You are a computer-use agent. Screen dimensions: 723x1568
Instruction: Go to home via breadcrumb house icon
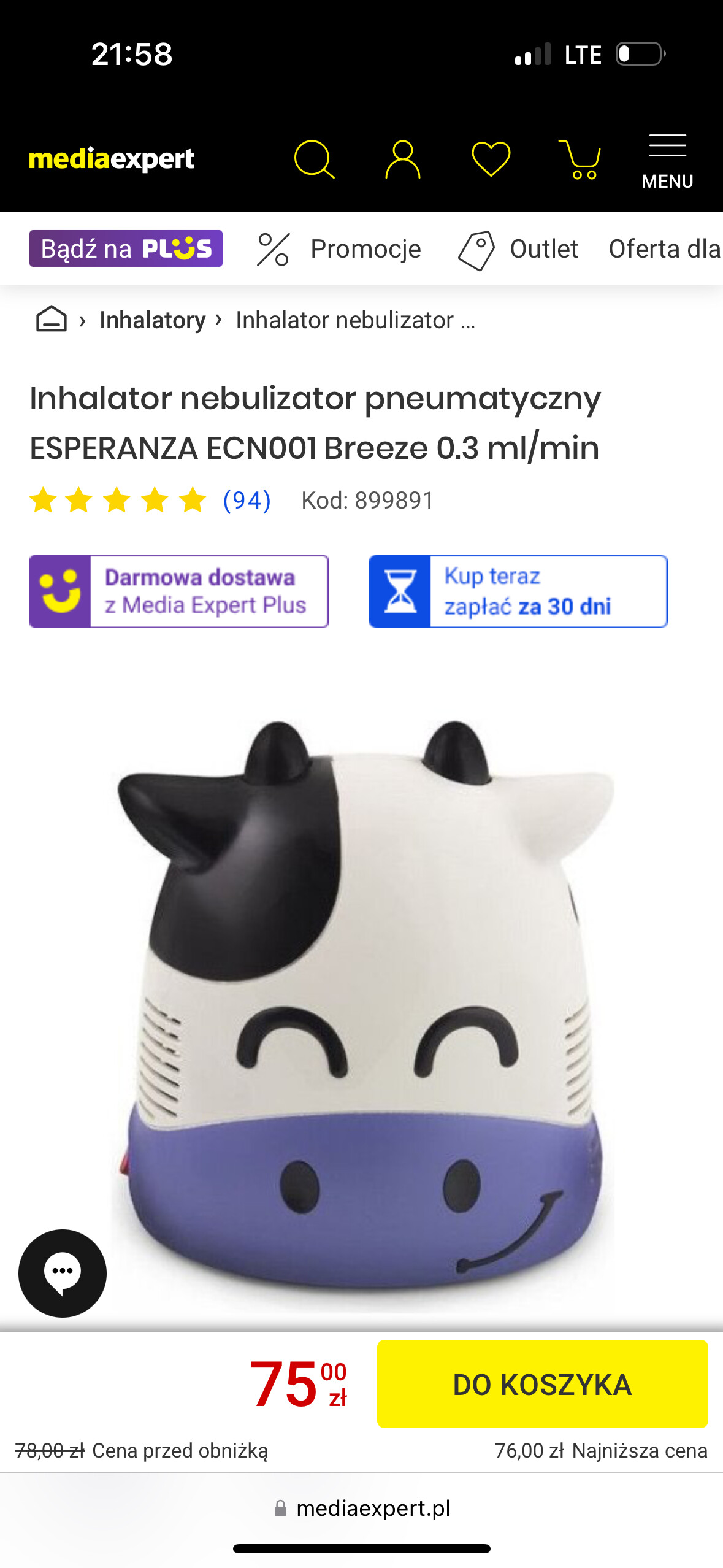point(52,320)
